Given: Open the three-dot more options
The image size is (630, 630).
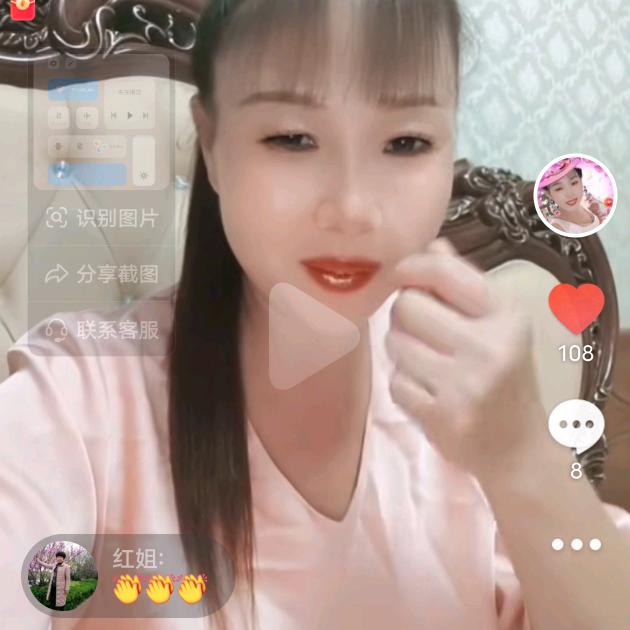Looking at the screenshot, I should coord(577,545).
